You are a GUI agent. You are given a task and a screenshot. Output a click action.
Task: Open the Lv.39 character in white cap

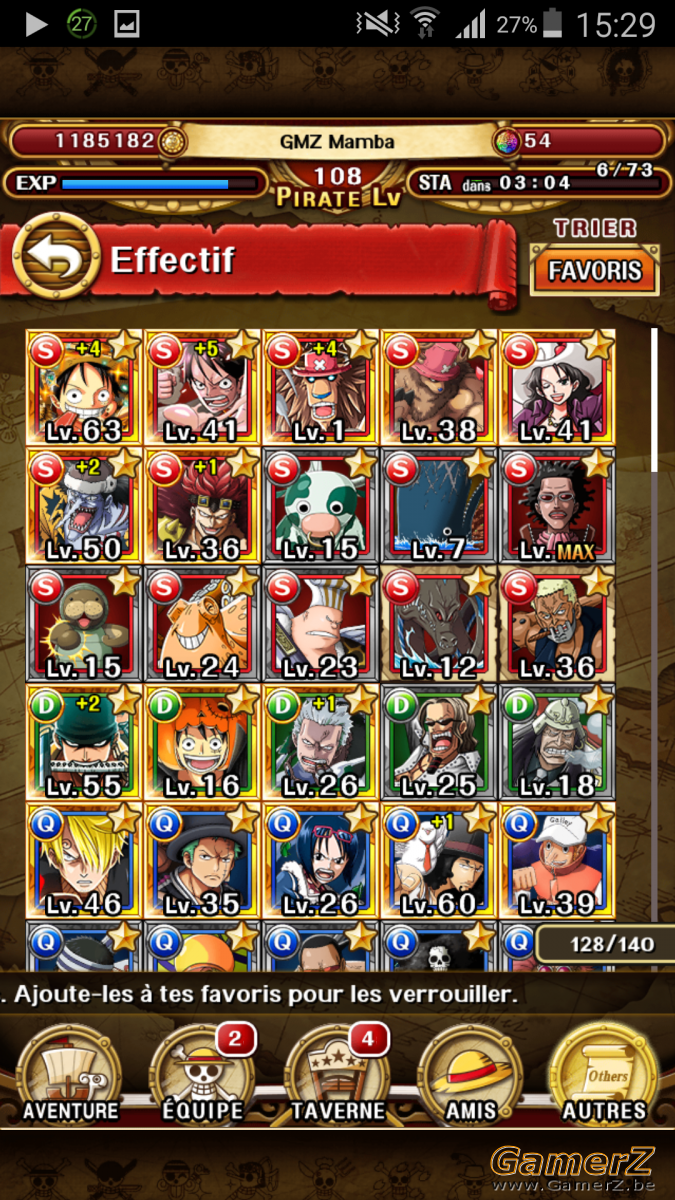click(557, 860)
